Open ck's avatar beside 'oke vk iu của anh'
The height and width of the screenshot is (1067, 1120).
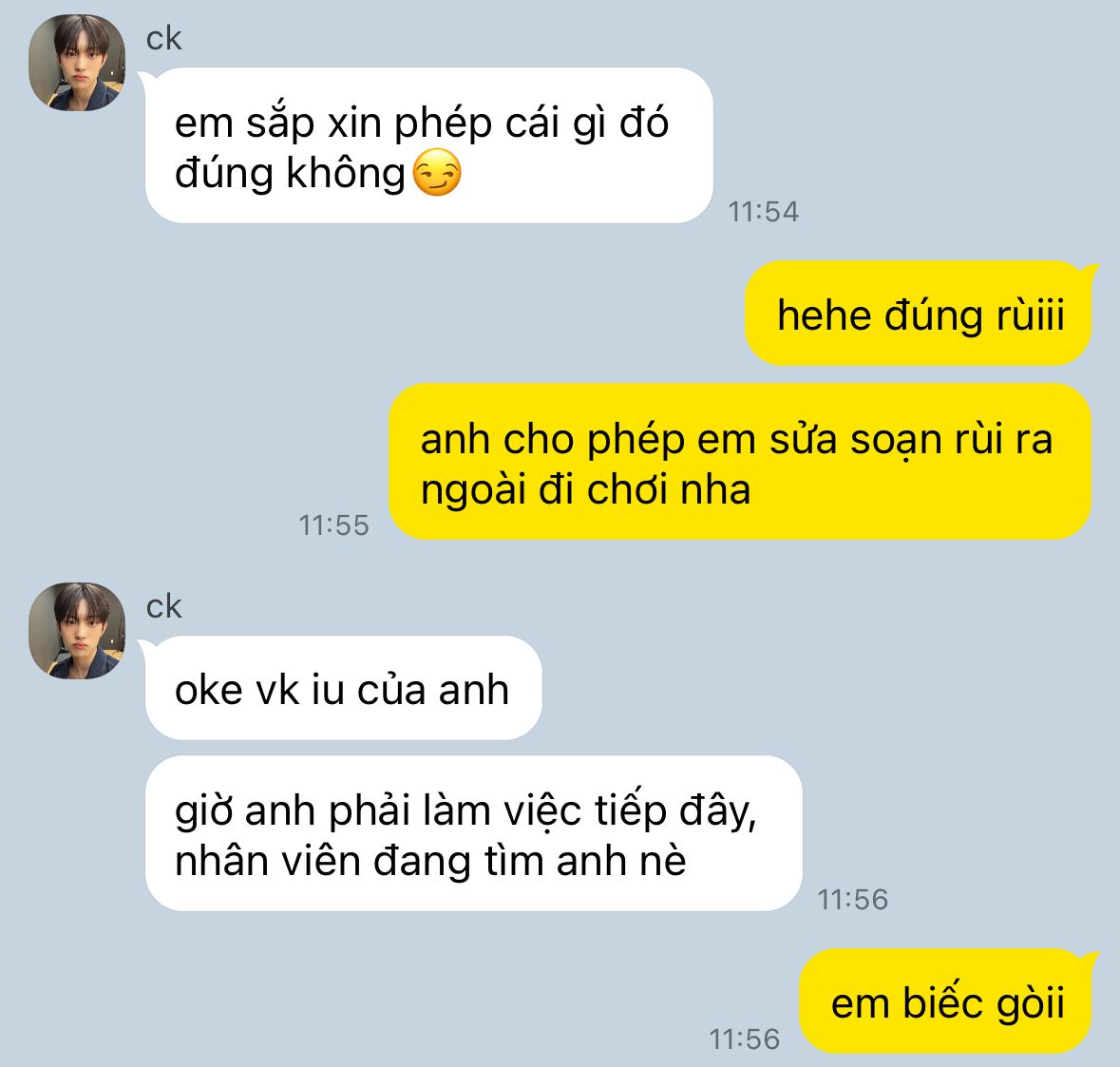[x=77, y=631]
